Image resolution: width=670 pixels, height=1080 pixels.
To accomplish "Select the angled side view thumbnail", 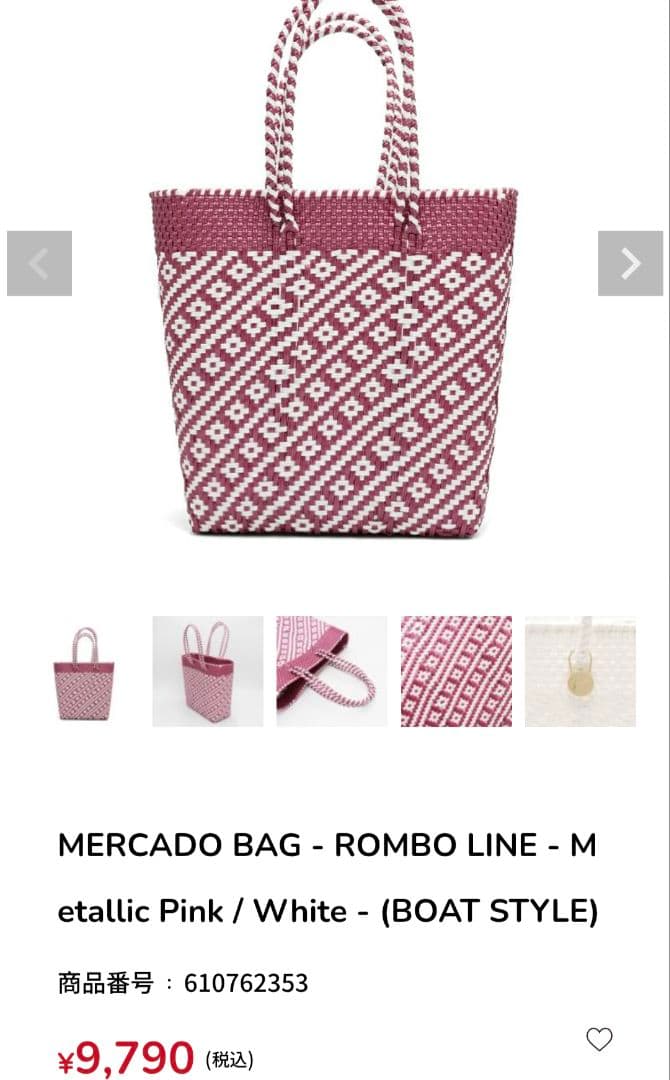I will click(208, 672).
